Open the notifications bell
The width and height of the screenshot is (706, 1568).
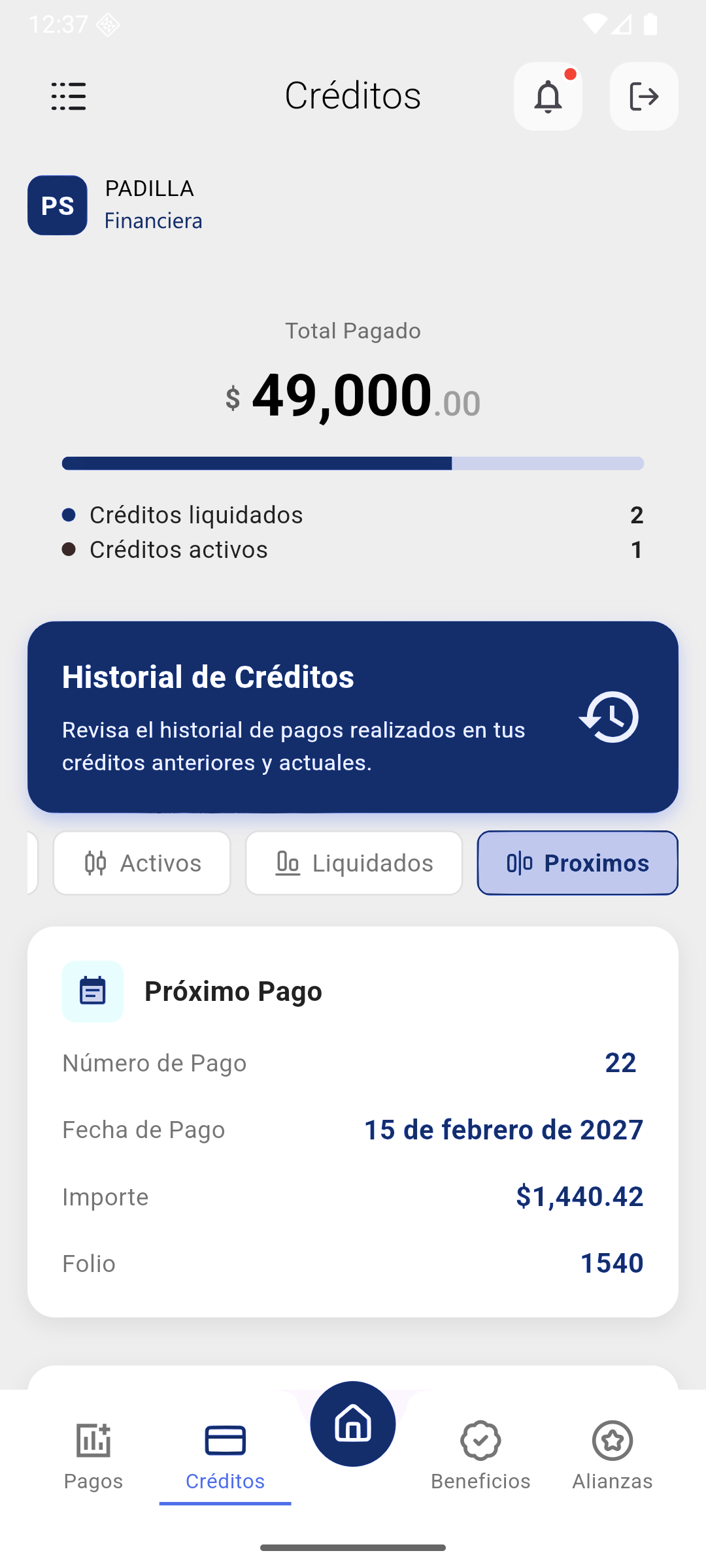click(548, 96)
